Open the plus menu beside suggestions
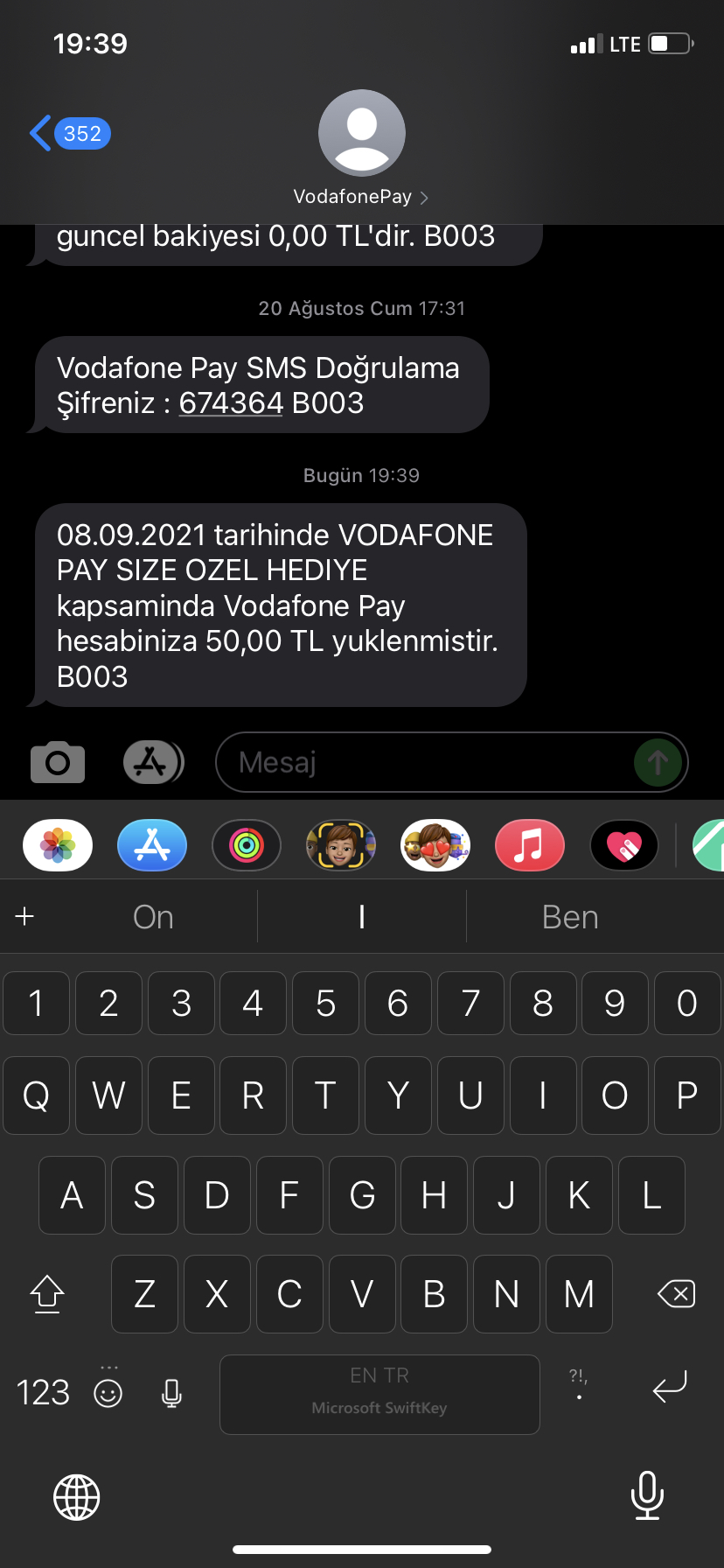The image size is (724, 1568). [24, 916]
